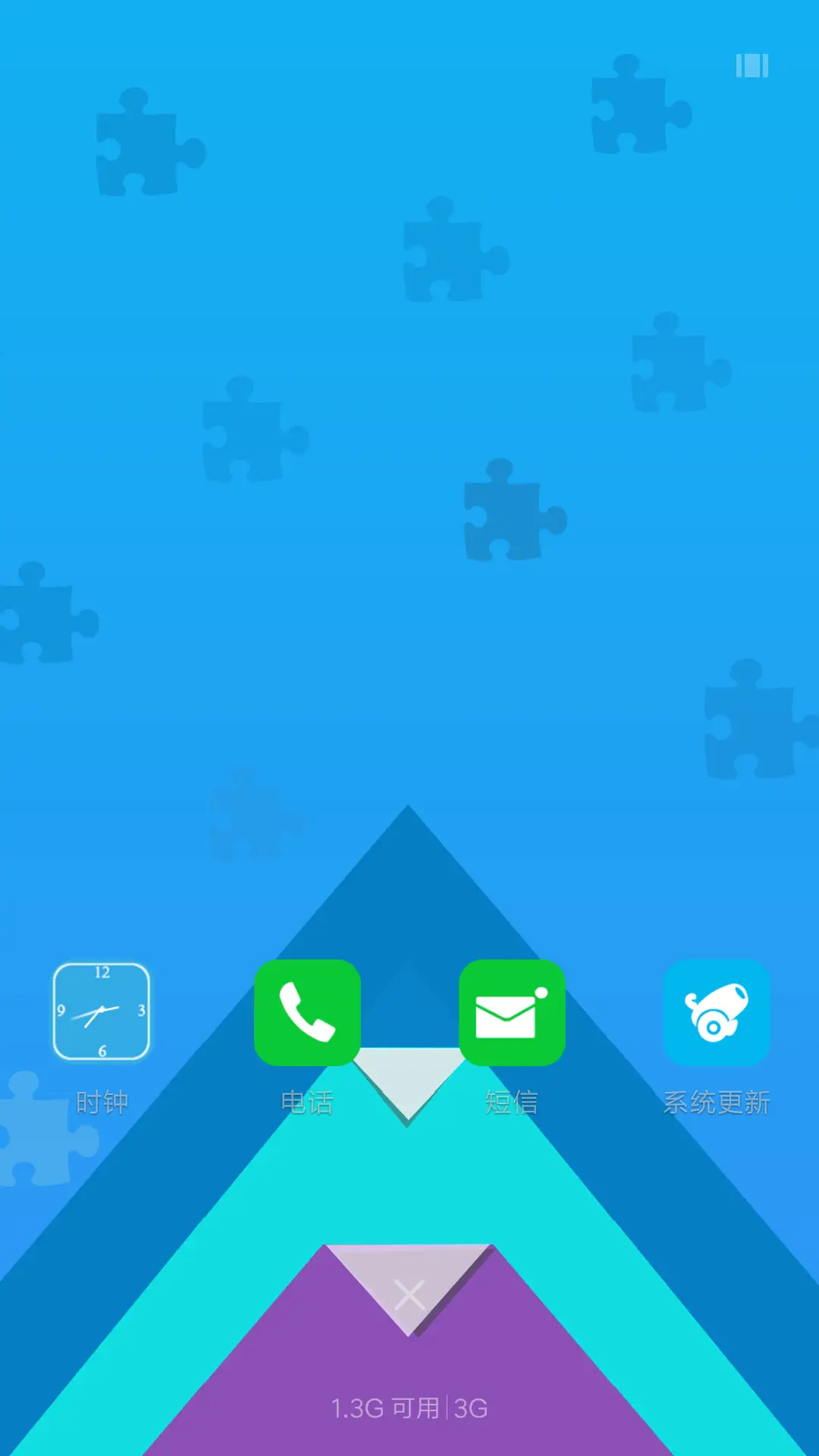Launch the Messages (短信) app

pyautogui.click(x=512, y=1012)
